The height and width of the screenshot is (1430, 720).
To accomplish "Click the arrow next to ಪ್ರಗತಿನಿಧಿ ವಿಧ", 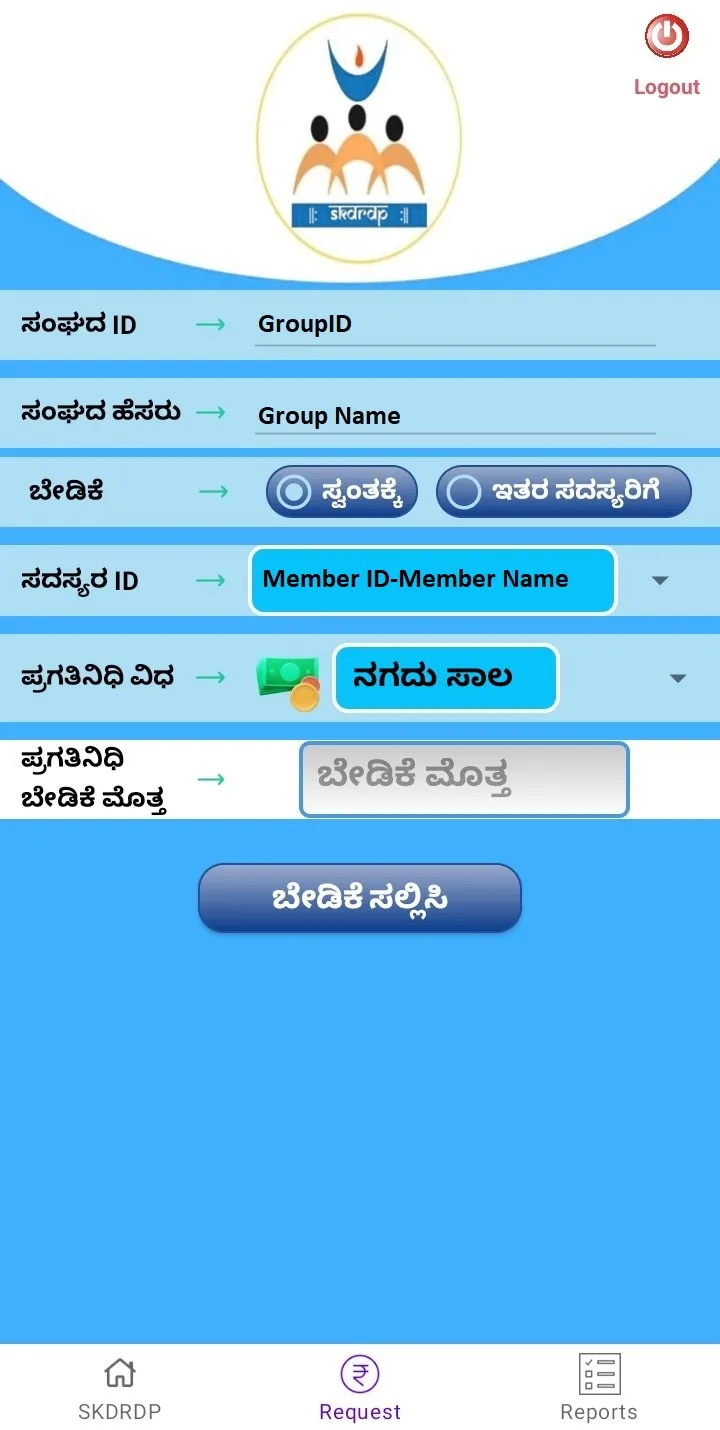I will [x=212, y=677].
